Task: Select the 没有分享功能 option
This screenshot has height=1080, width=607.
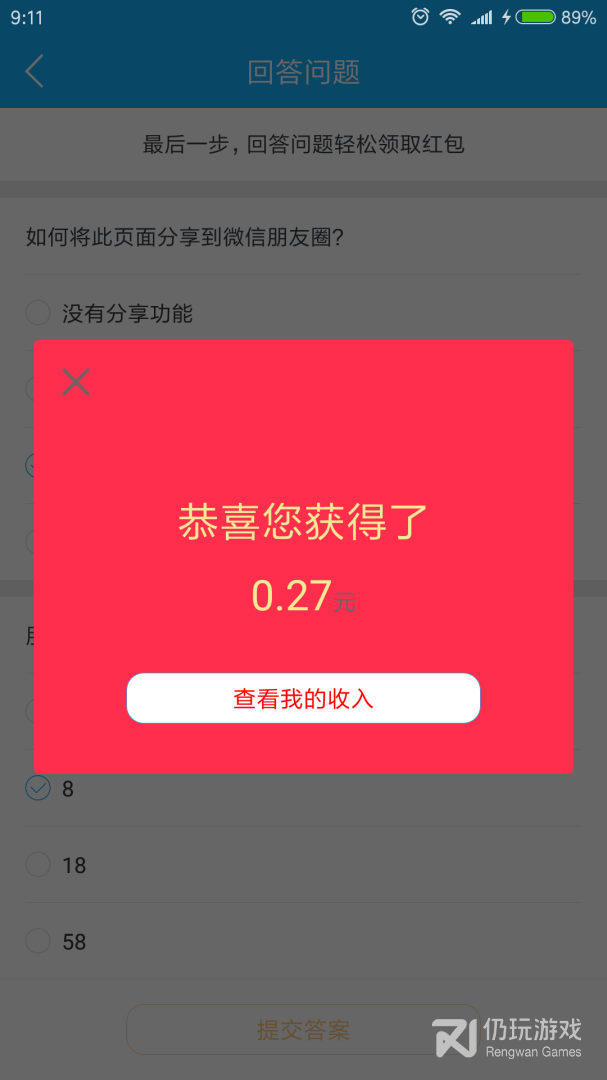Action: tap(303, 313)
